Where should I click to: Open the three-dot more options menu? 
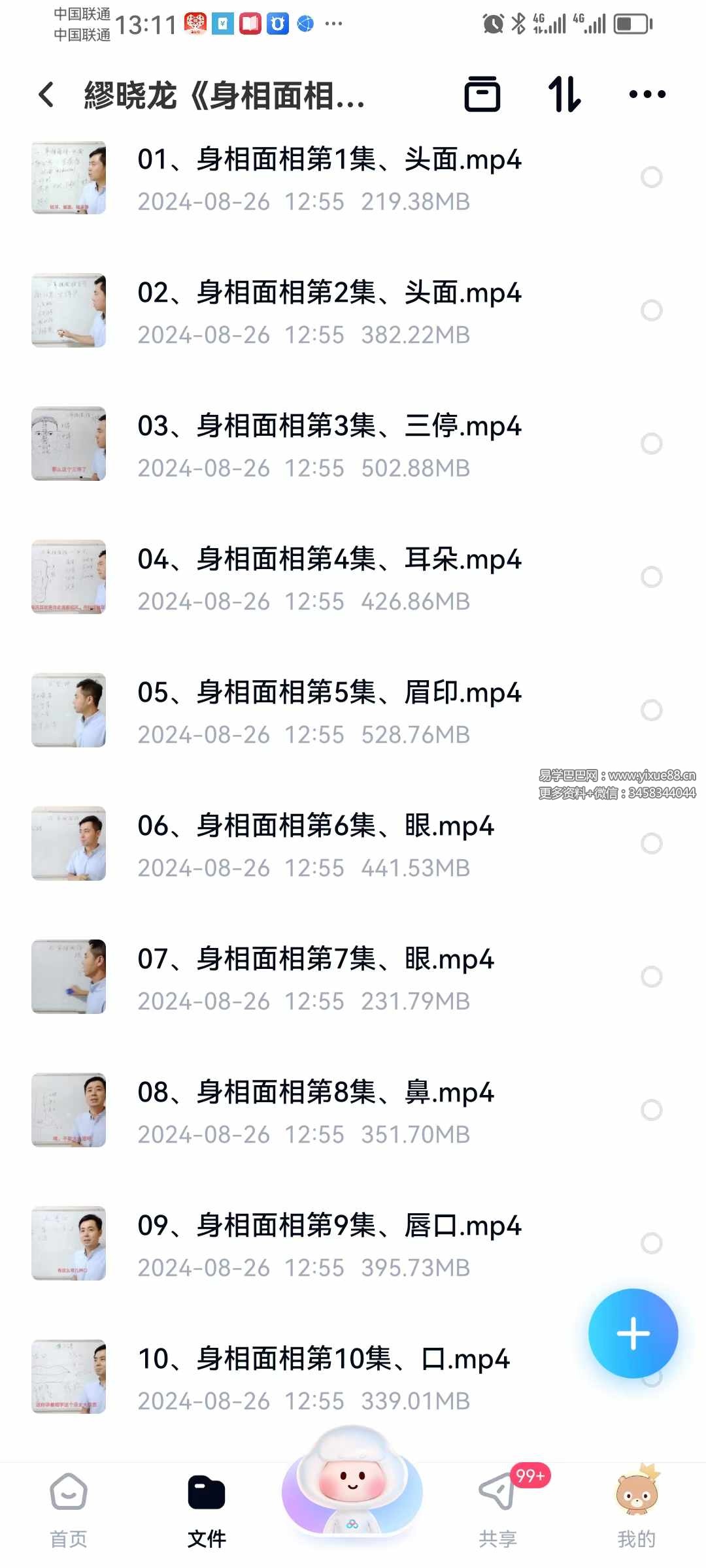point(646,95)
